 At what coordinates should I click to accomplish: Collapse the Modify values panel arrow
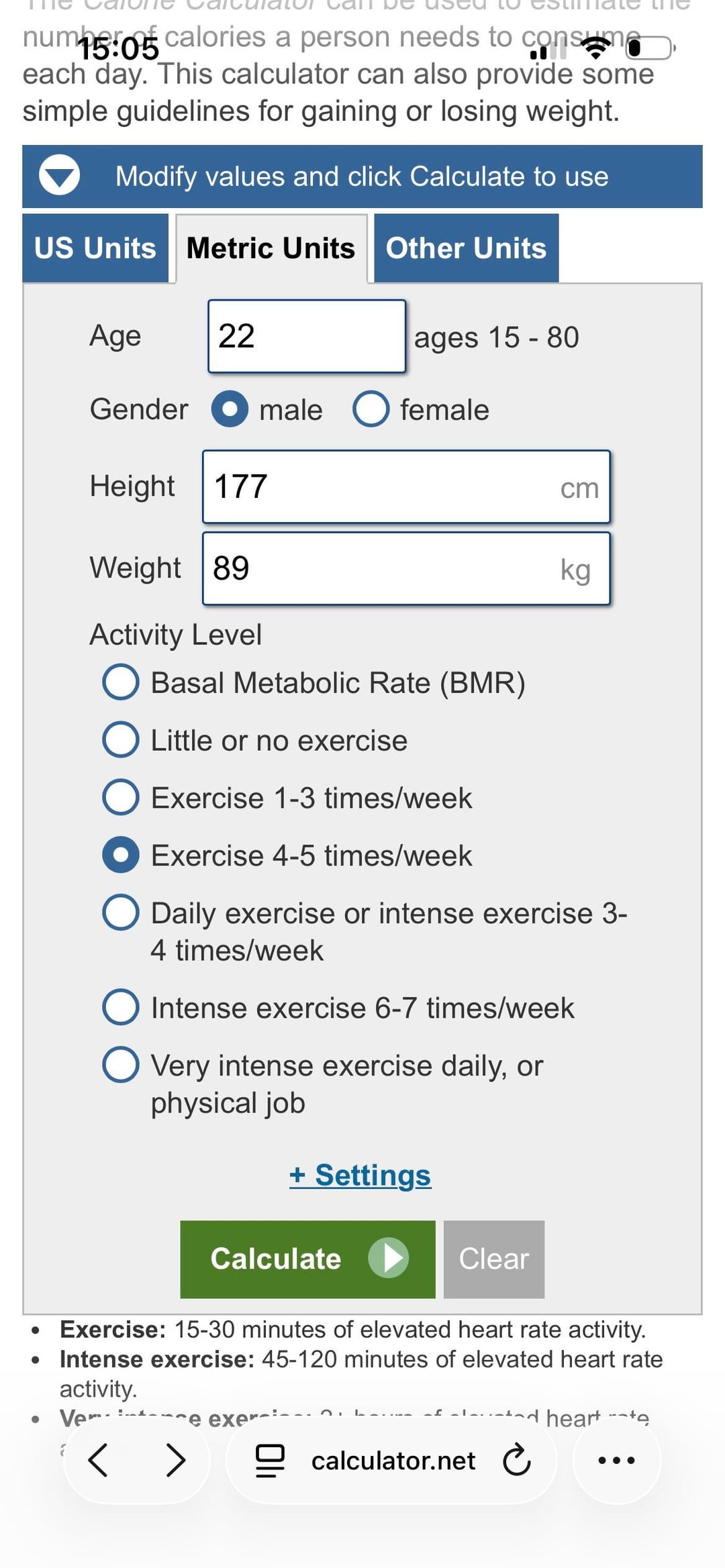[59, 176]
